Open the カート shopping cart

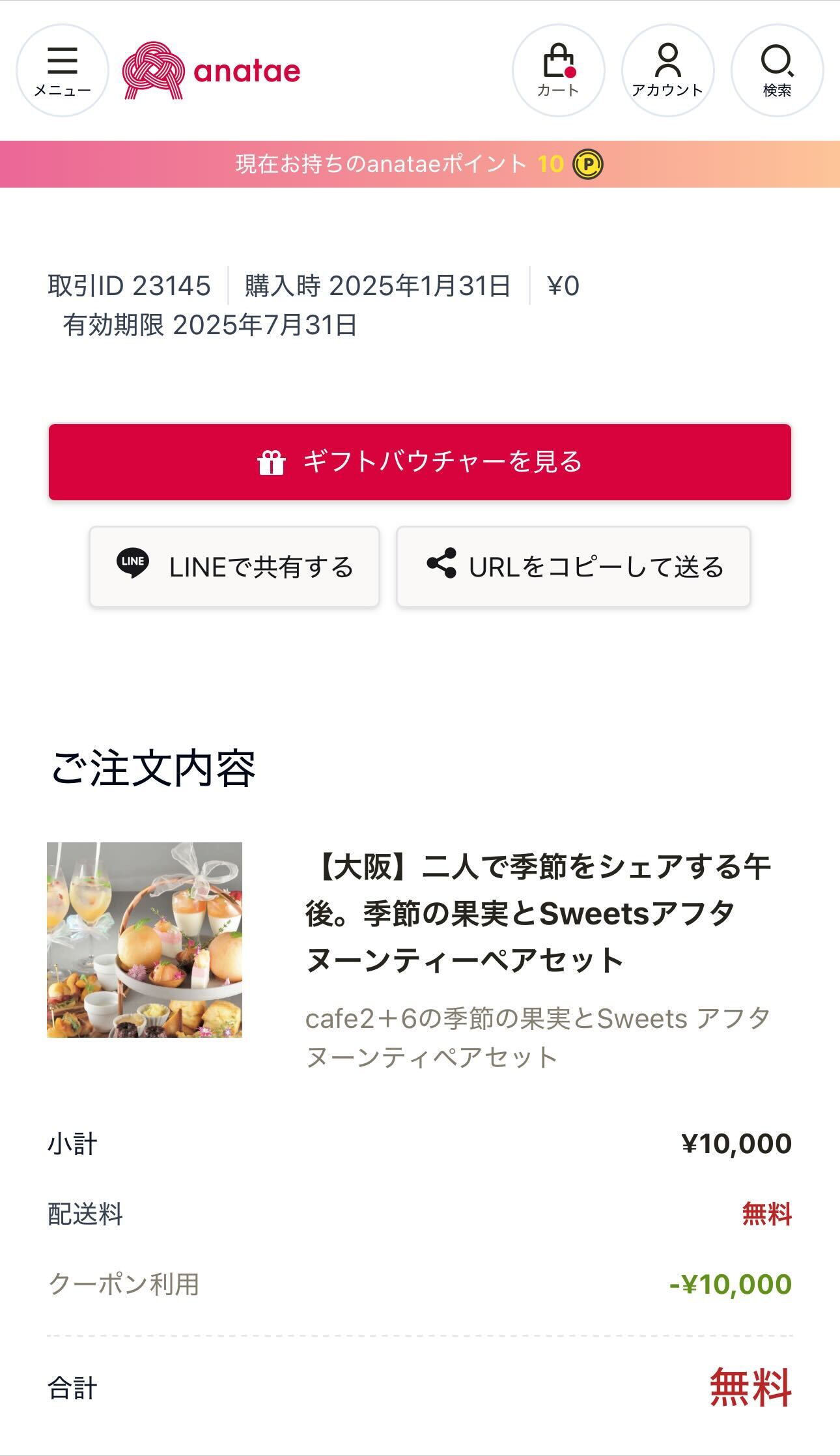(x=558, y=71)
